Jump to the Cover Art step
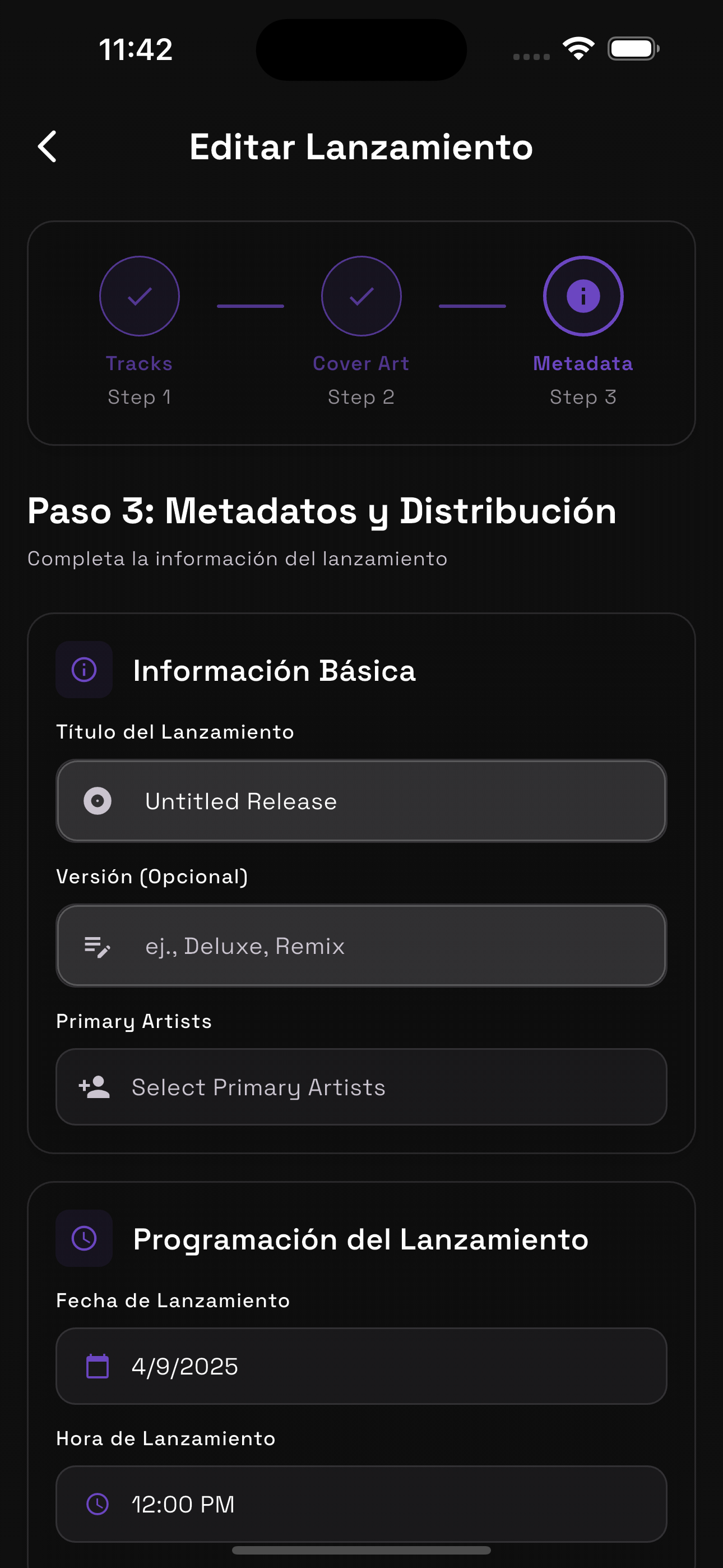Viewport: 723px width, 1568px height. (x=361, y=297)
